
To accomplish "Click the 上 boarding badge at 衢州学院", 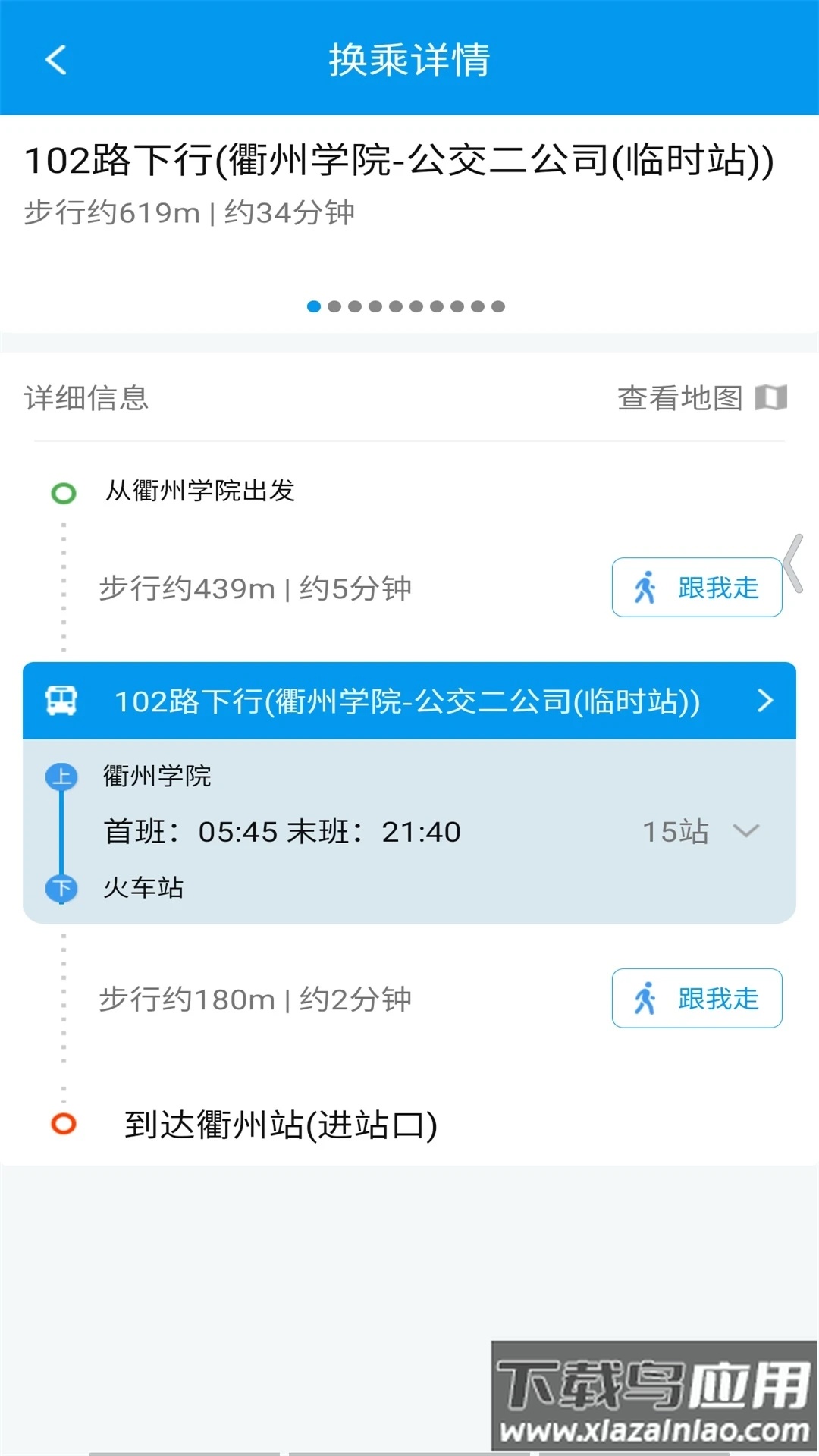I will pos(62,776).
